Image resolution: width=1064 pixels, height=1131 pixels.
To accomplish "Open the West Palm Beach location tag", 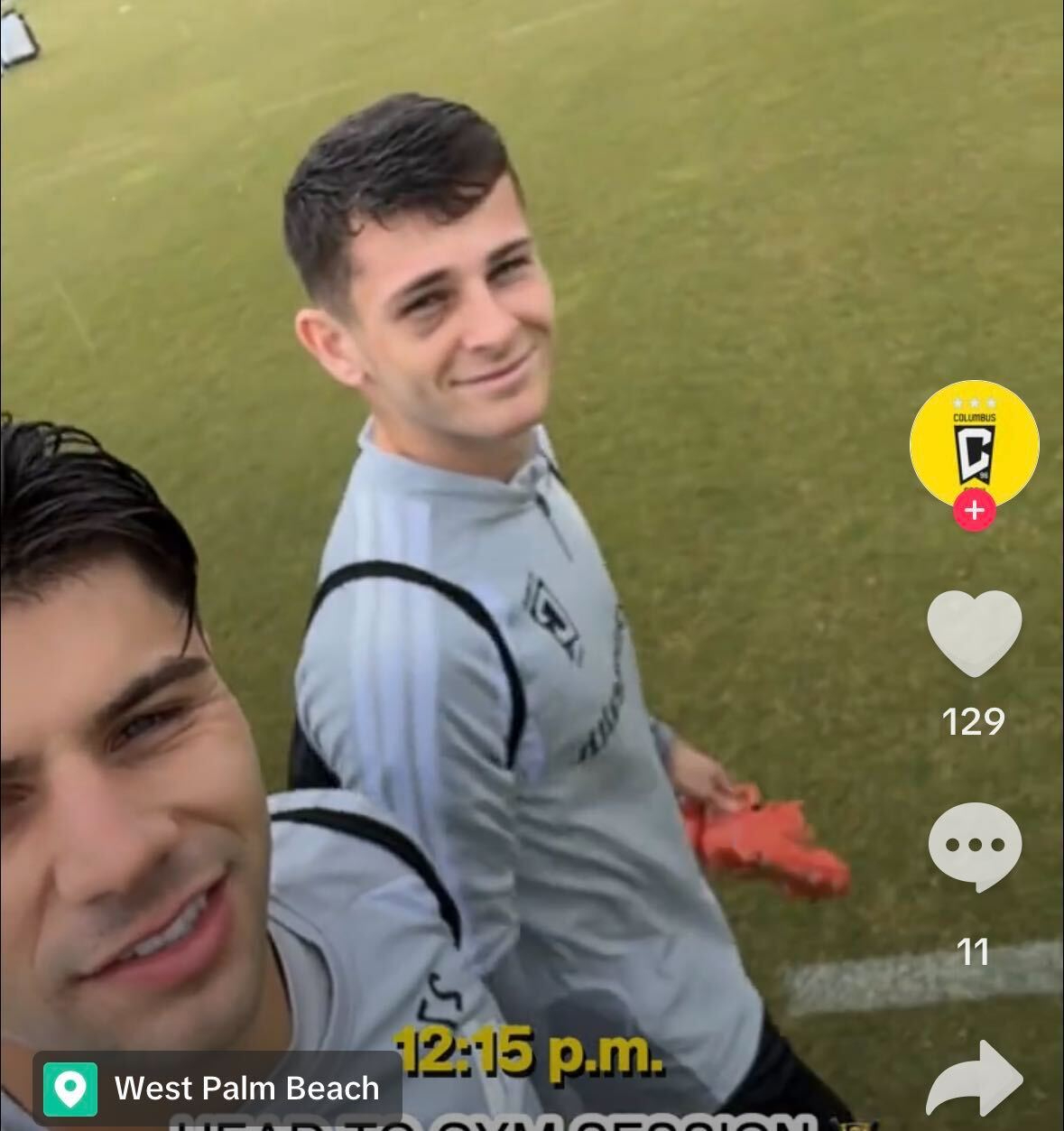I will [217, 1089].
